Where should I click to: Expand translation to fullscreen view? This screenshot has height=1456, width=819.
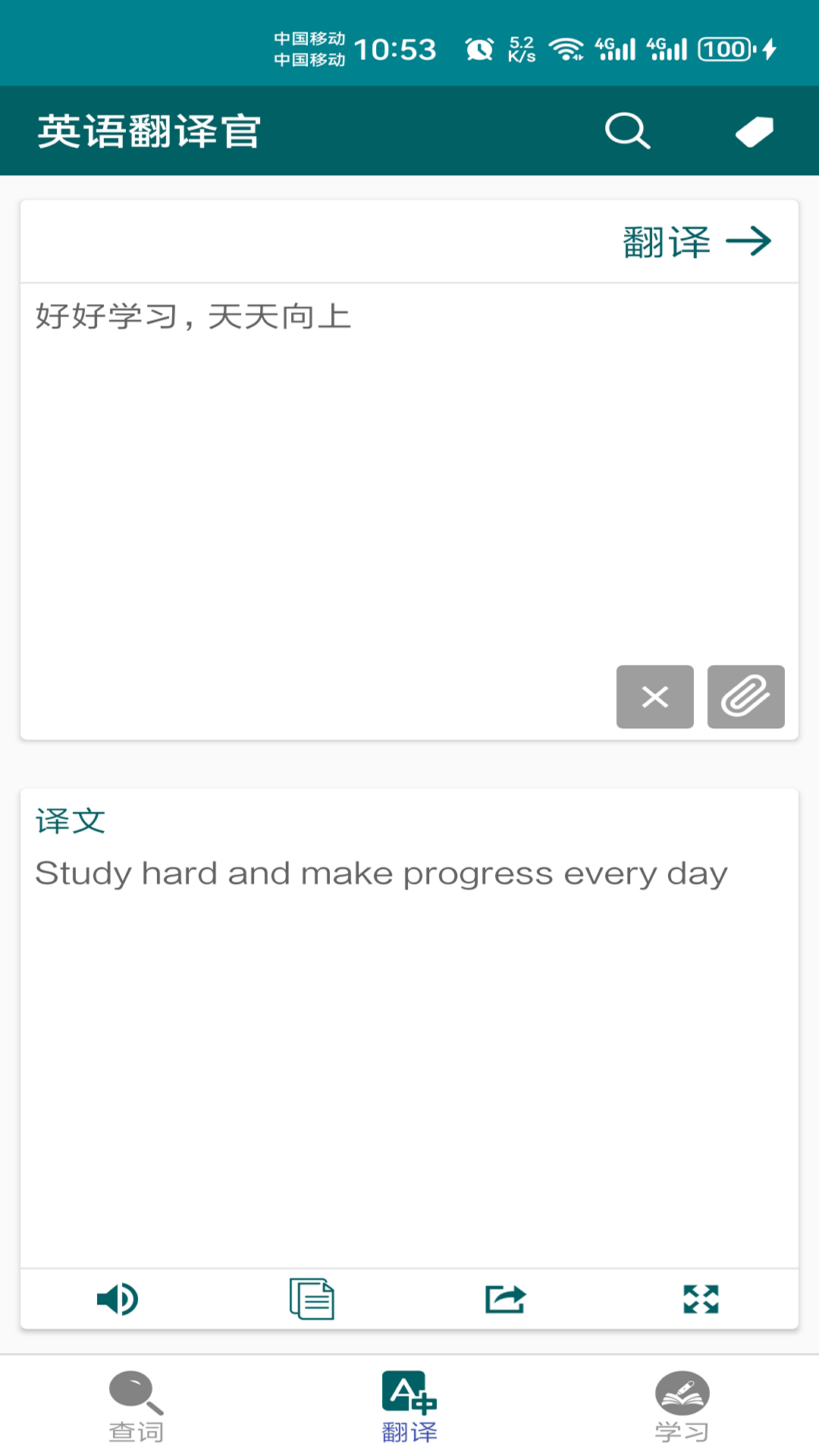tap(700, 1298)
